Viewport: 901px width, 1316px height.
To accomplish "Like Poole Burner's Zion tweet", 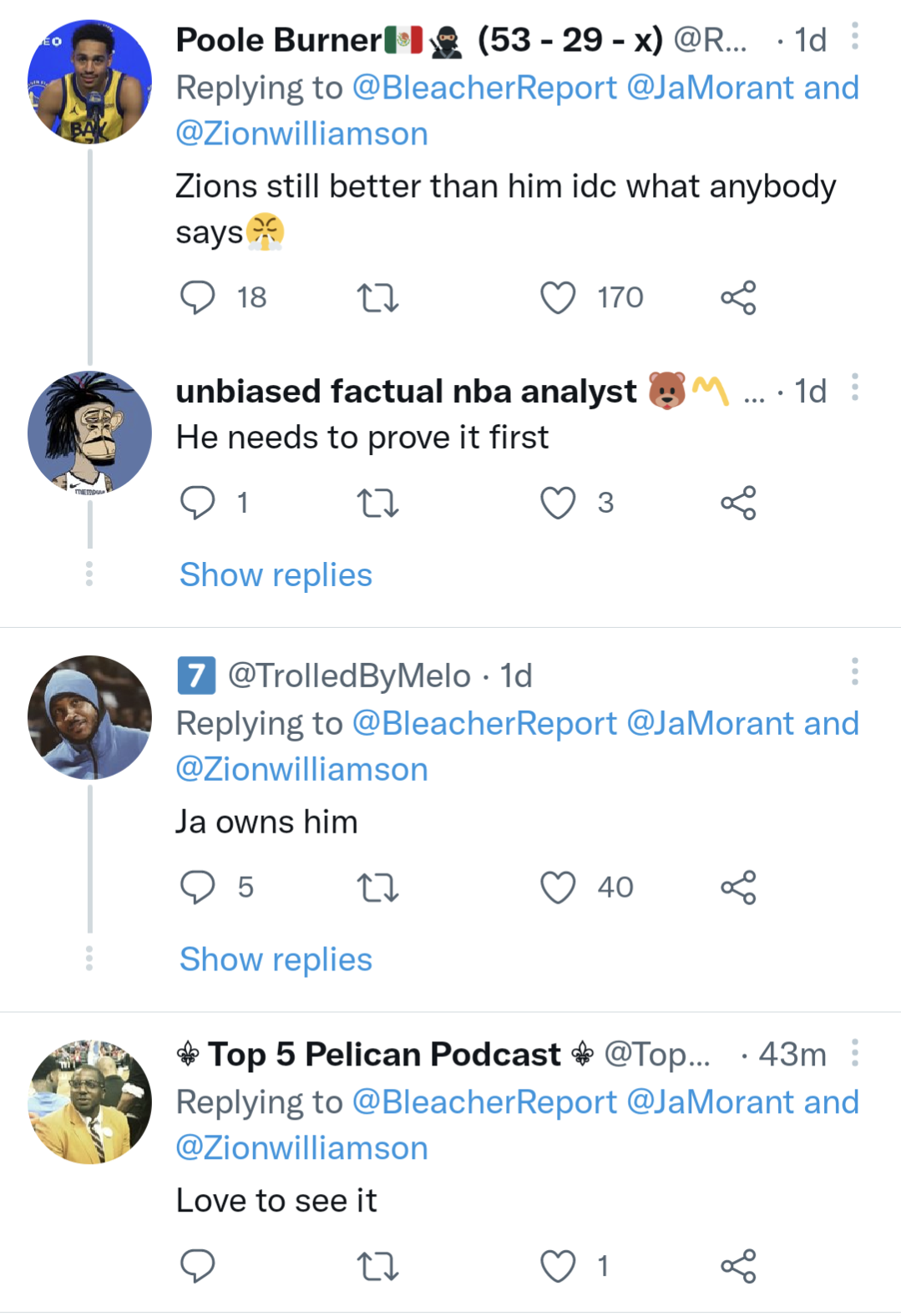I will [x=560, y=297].
